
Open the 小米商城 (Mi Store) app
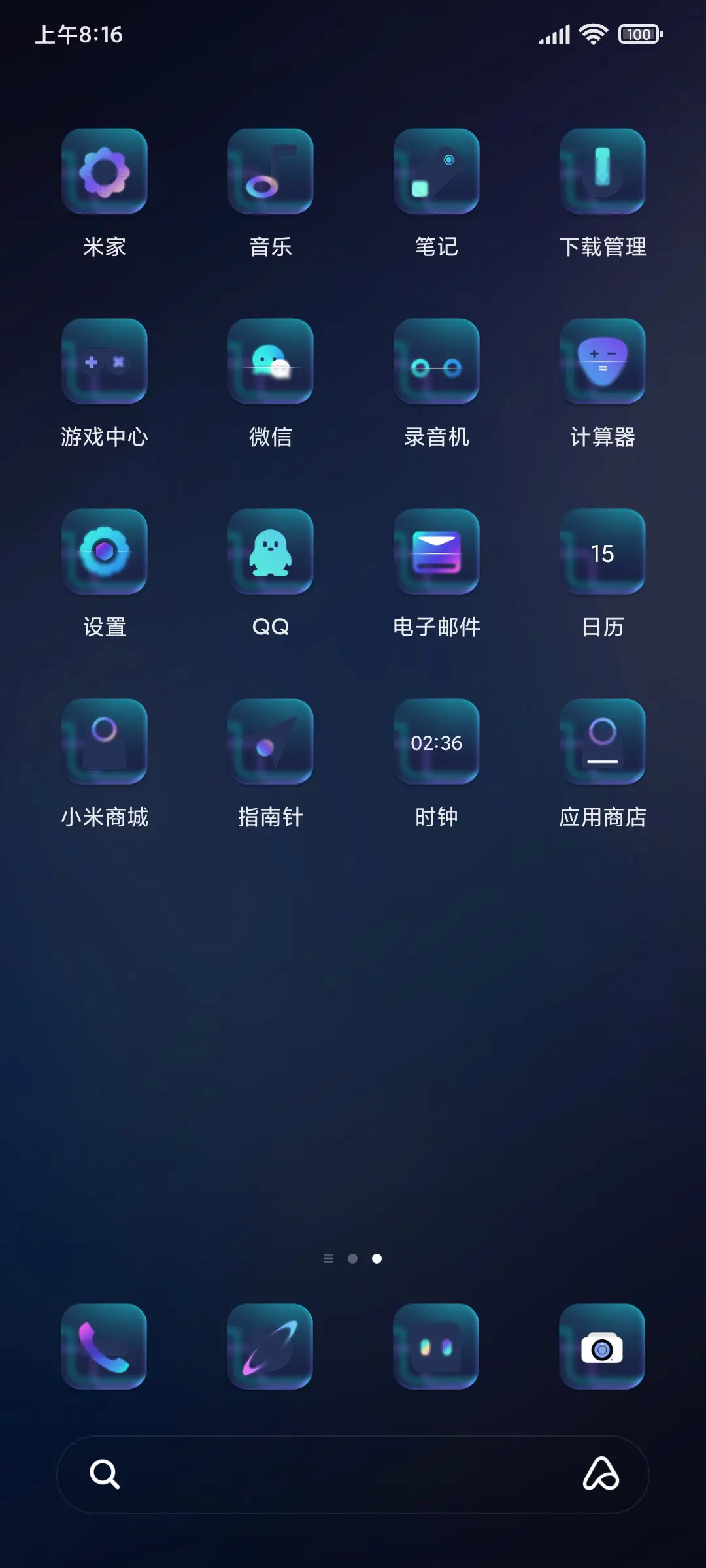click(105, 742)
